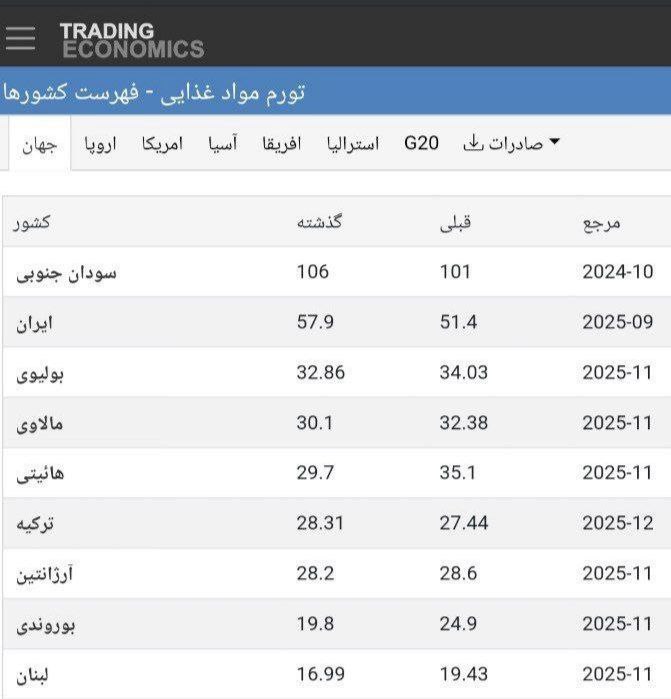671x699 pixels.
Task: Switch to the جهان tab
Action: pyautogui.click(x=40, y=144)
